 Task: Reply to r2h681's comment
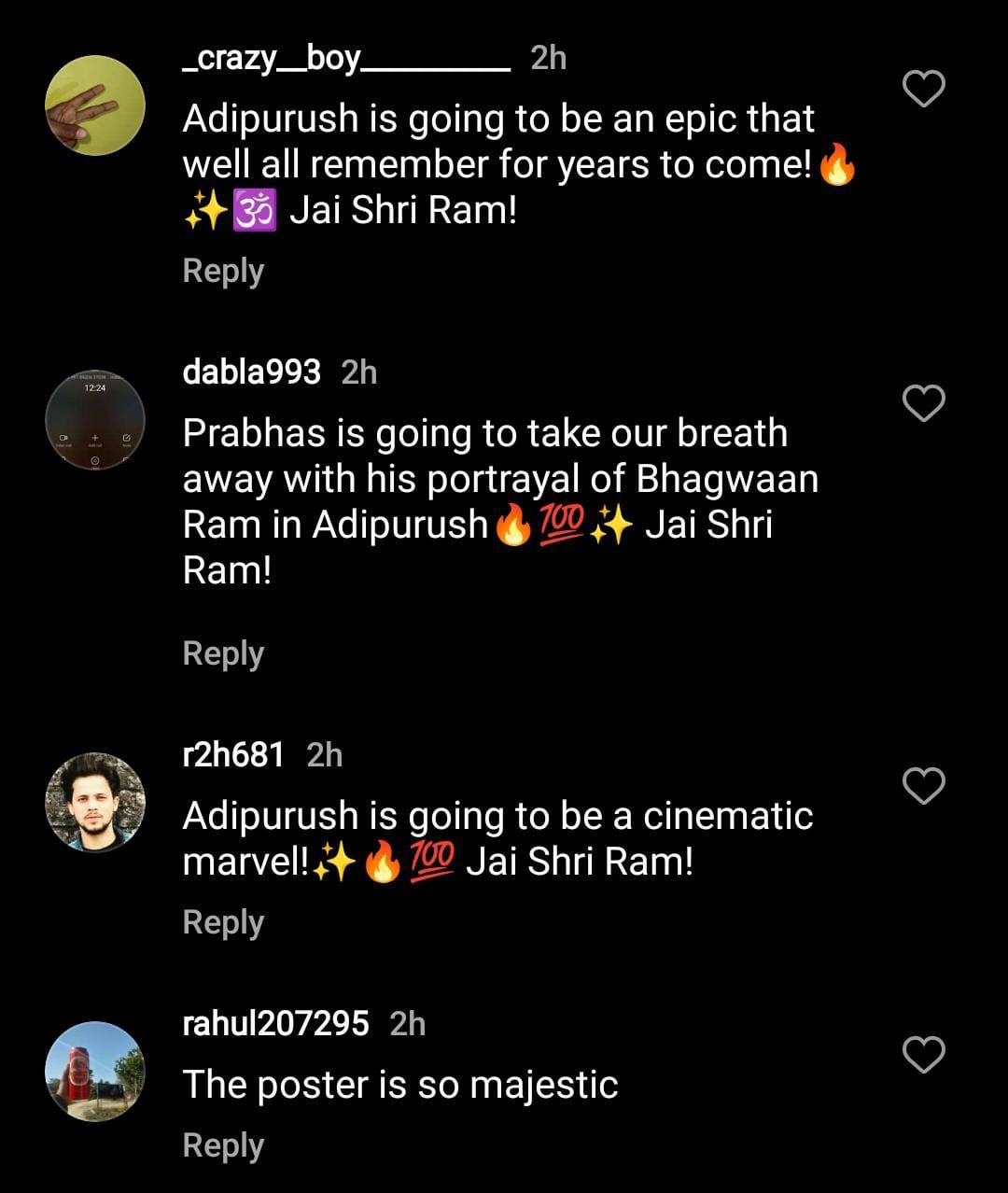pyautogui.click(x=223, y=922)
